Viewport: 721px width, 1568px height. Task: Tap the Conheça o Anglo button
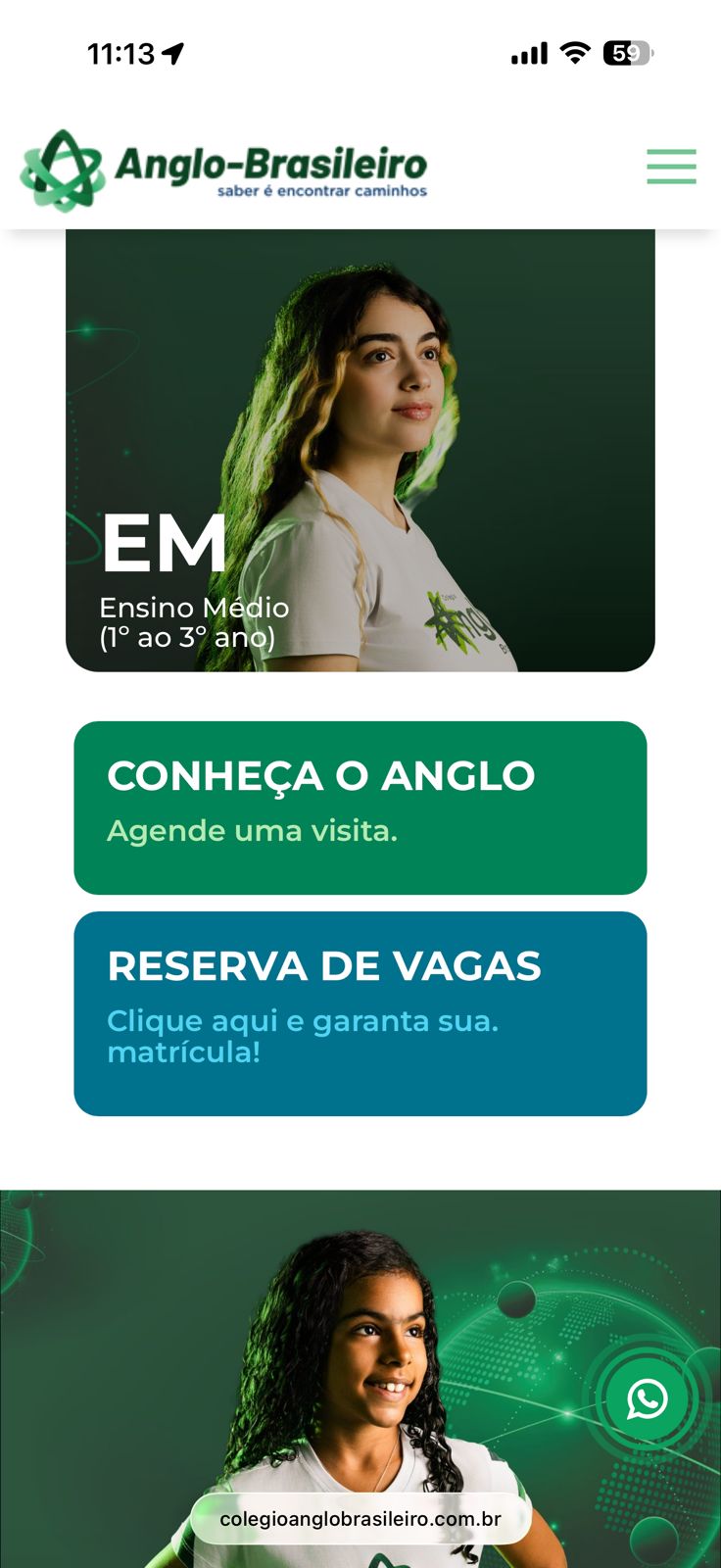pyautogui.click(x=360, y=808)
